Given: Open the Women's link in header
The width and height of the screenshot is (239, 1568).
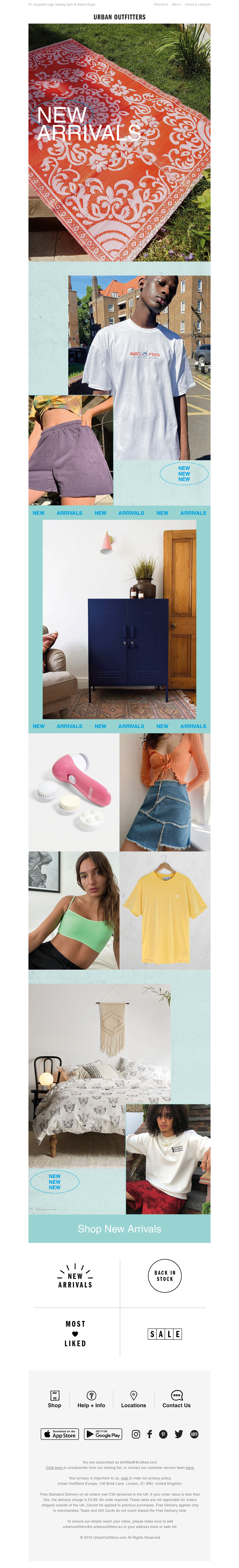Looking at the screenshot, I should point(161,4).
